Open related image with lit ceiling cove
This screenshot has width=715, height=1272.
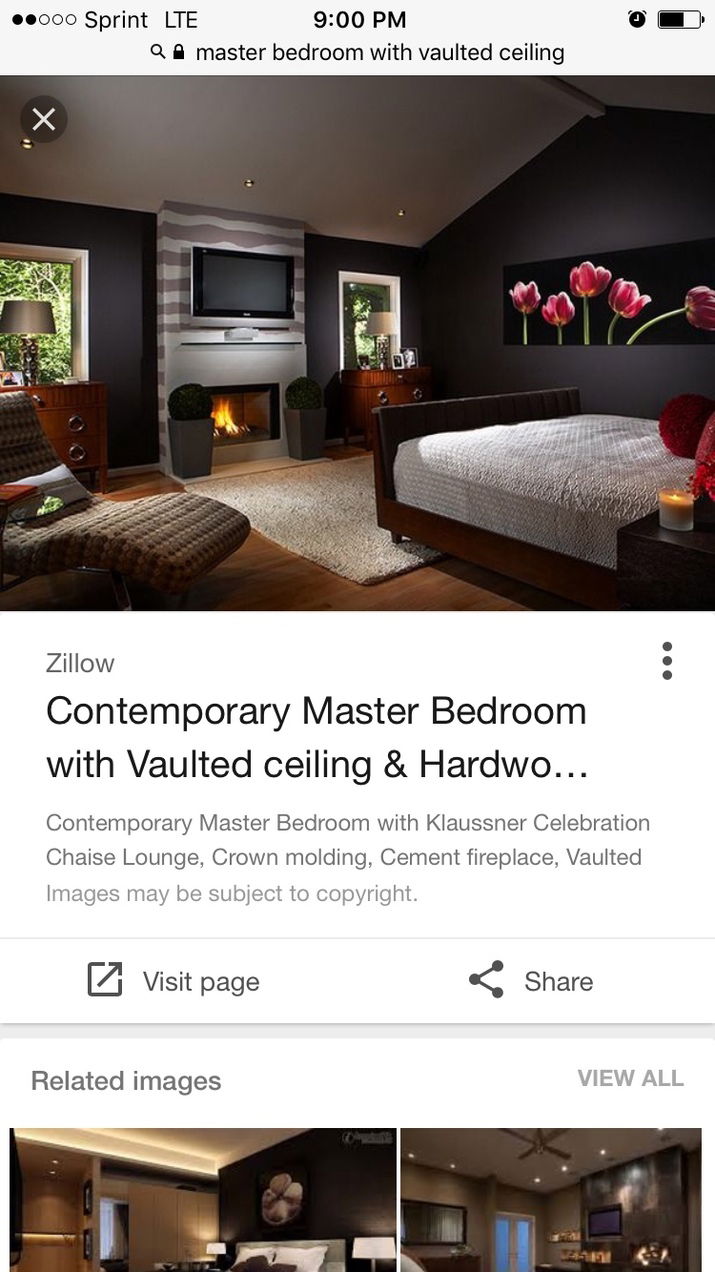[203, 1199]
